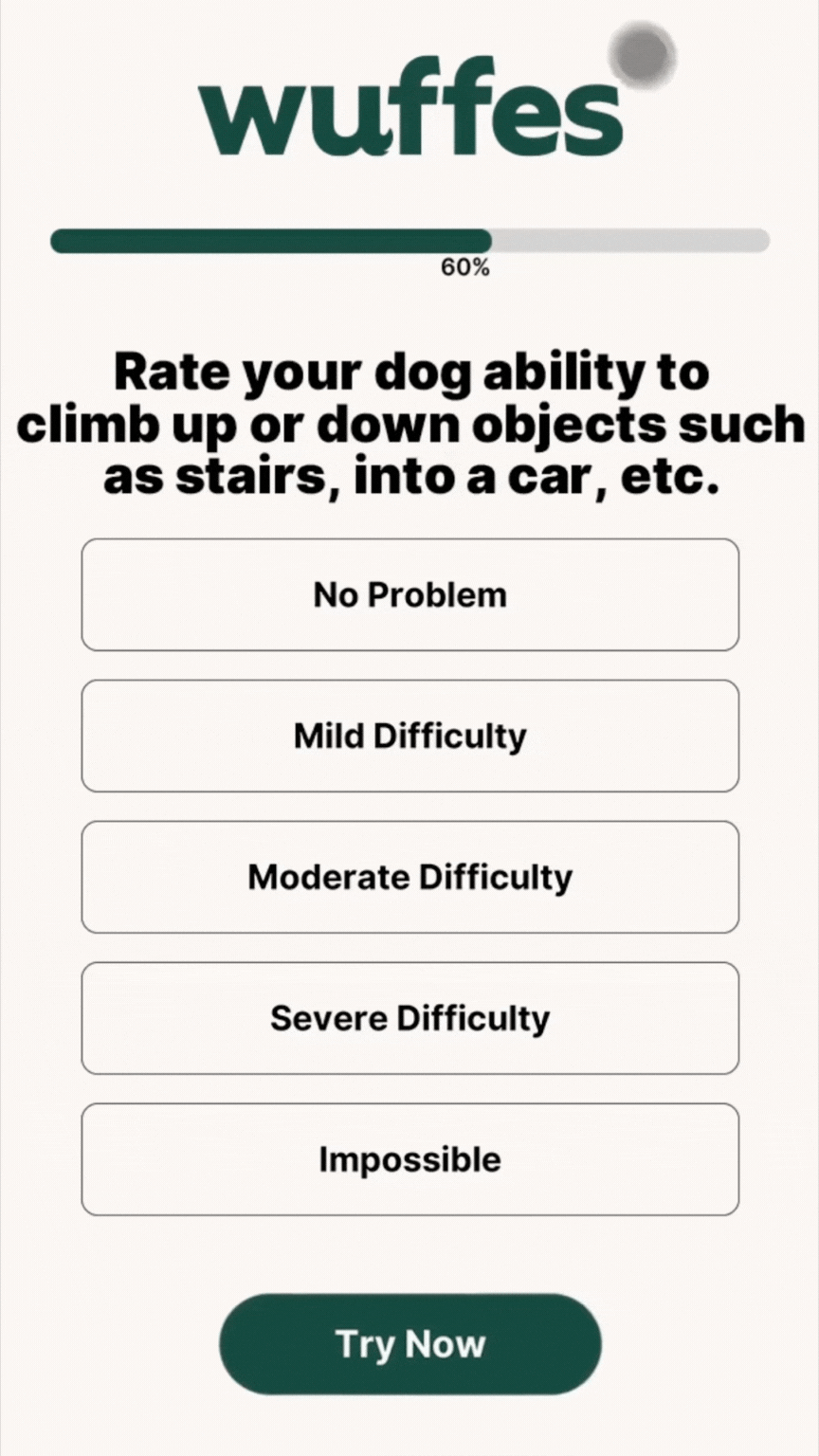Choose the Impossible answer
This screenshot has height=1456, width=819.
[409, 1159]
